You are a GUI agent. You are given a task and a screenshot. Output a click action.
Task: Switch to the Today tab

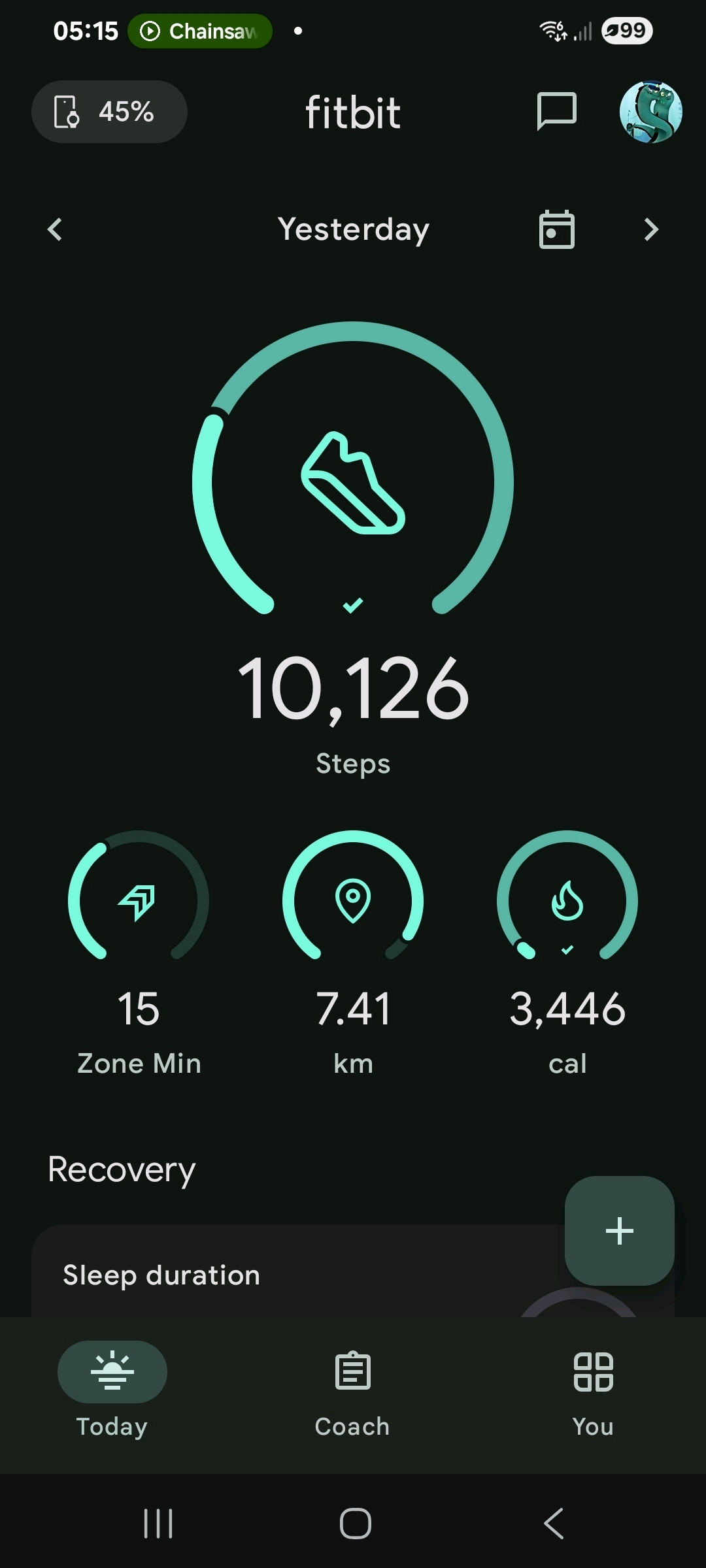[x=112, y=1385]
